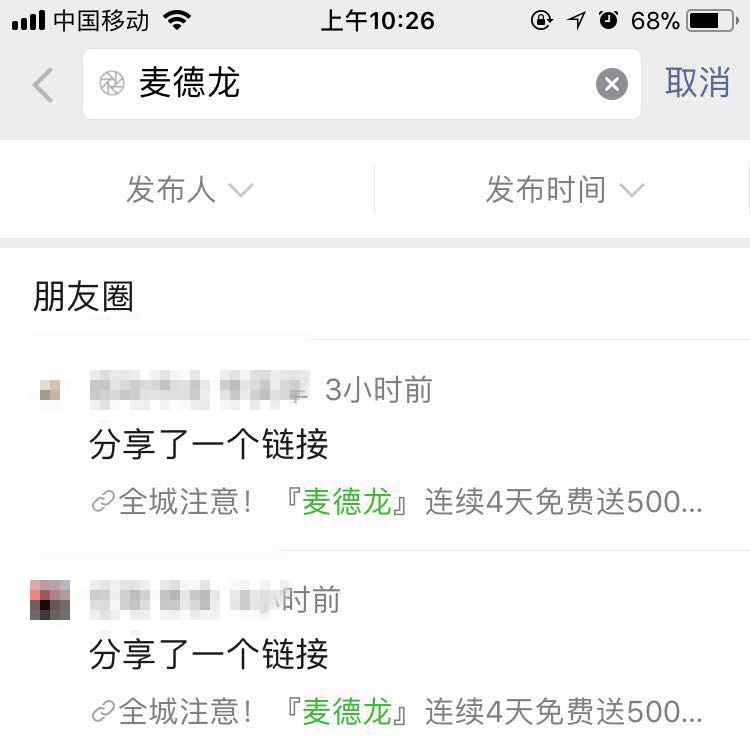750x747 pixels.
Task: Cancel the search with 取消
Action: [x=697, y=83]
